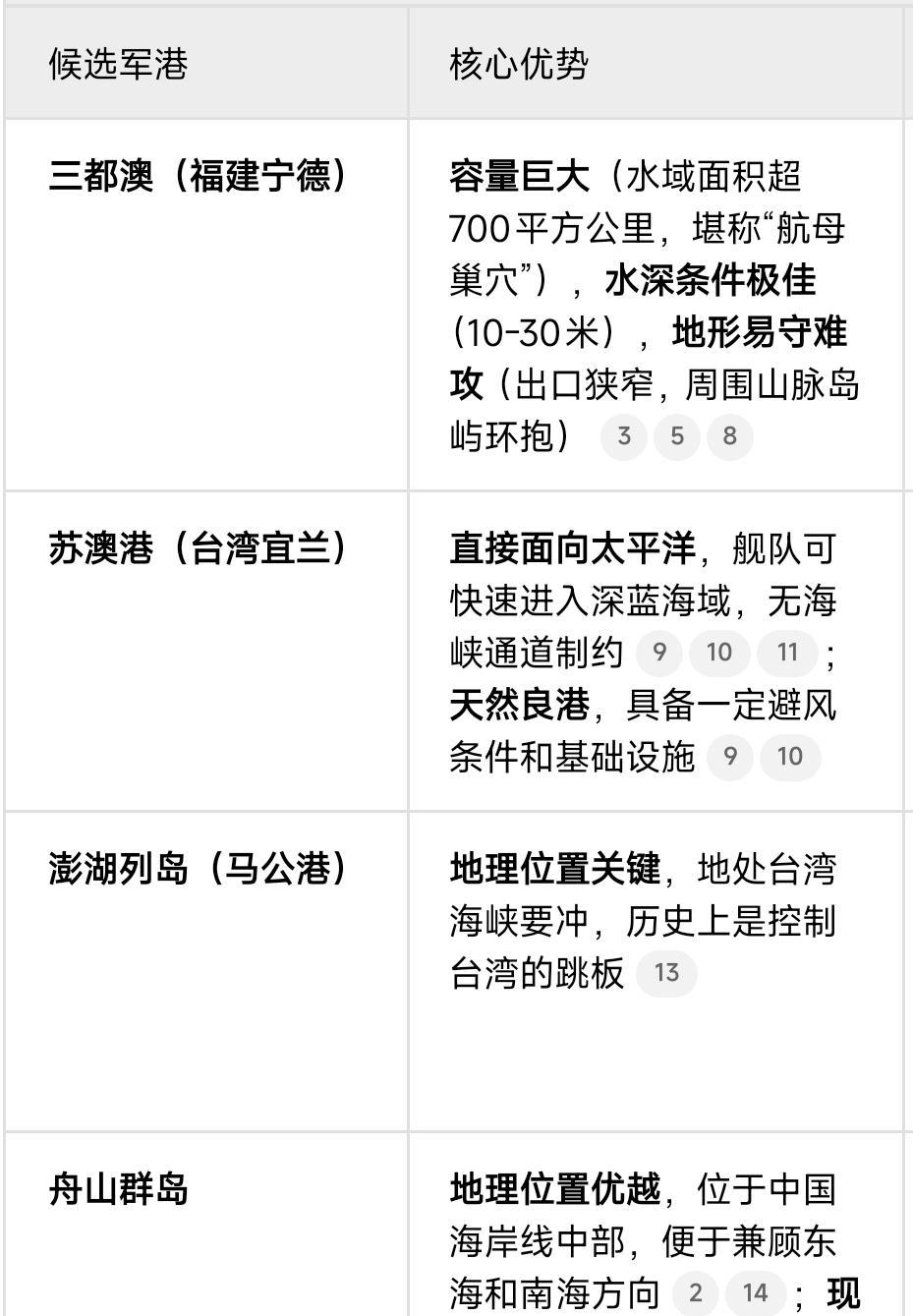Open citation 2 in the 舟山群岛 row
The height and width of the screenshot is (1316, 913).
coord(696,1293)
